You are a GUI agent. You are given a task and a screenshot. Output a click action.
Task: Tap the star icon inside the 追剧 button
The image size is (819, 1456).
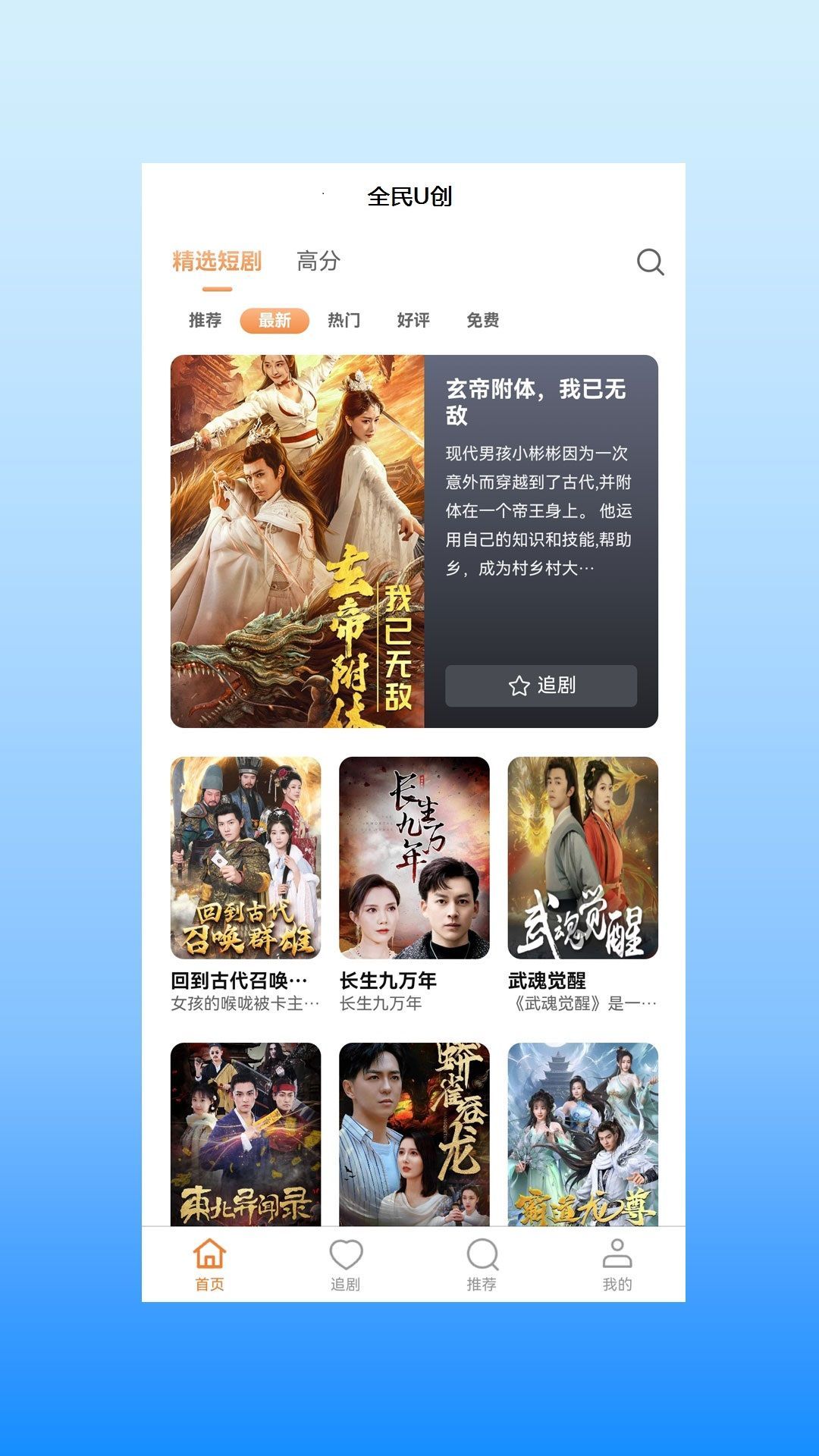point(517,687)
